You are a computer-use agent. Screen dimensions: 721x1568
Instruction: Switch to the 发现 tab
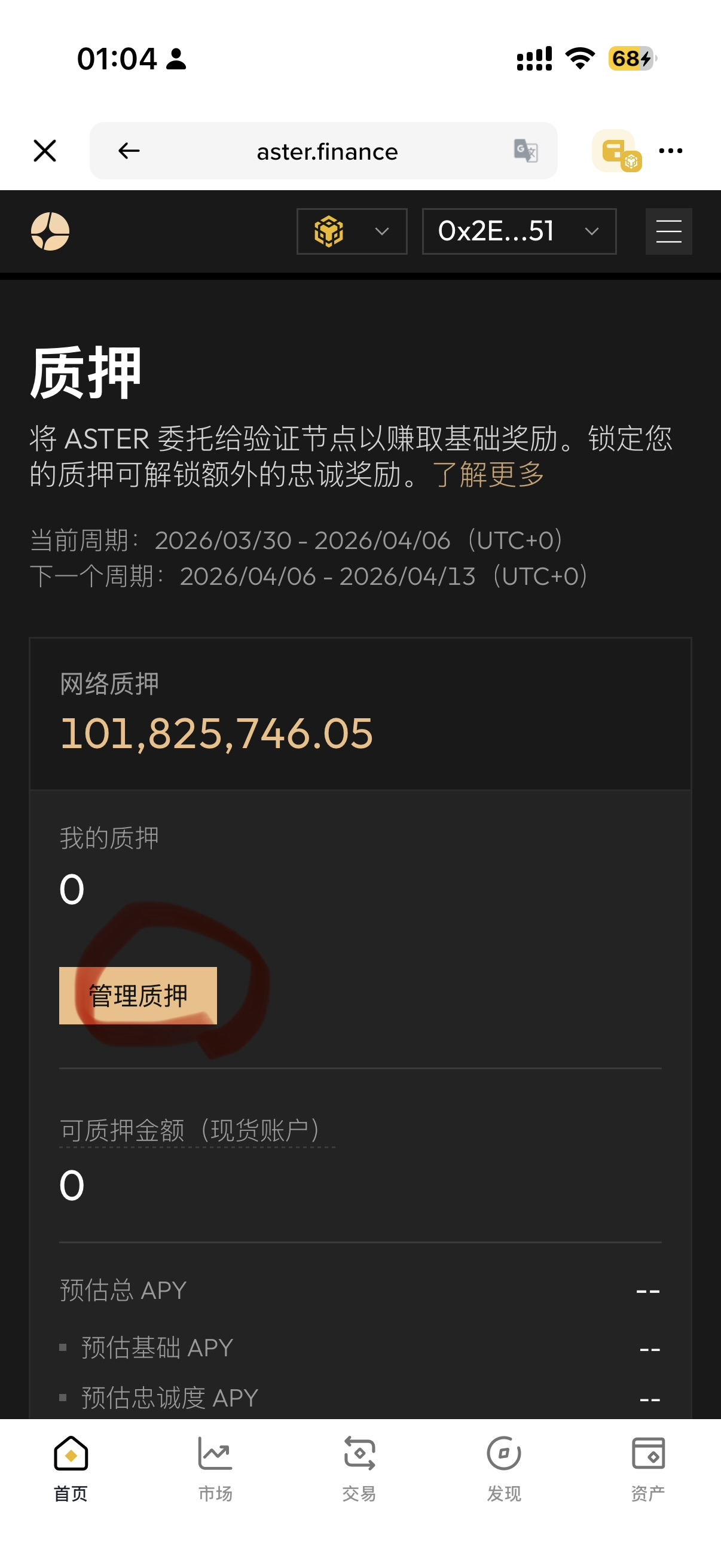pos(504,1468)
